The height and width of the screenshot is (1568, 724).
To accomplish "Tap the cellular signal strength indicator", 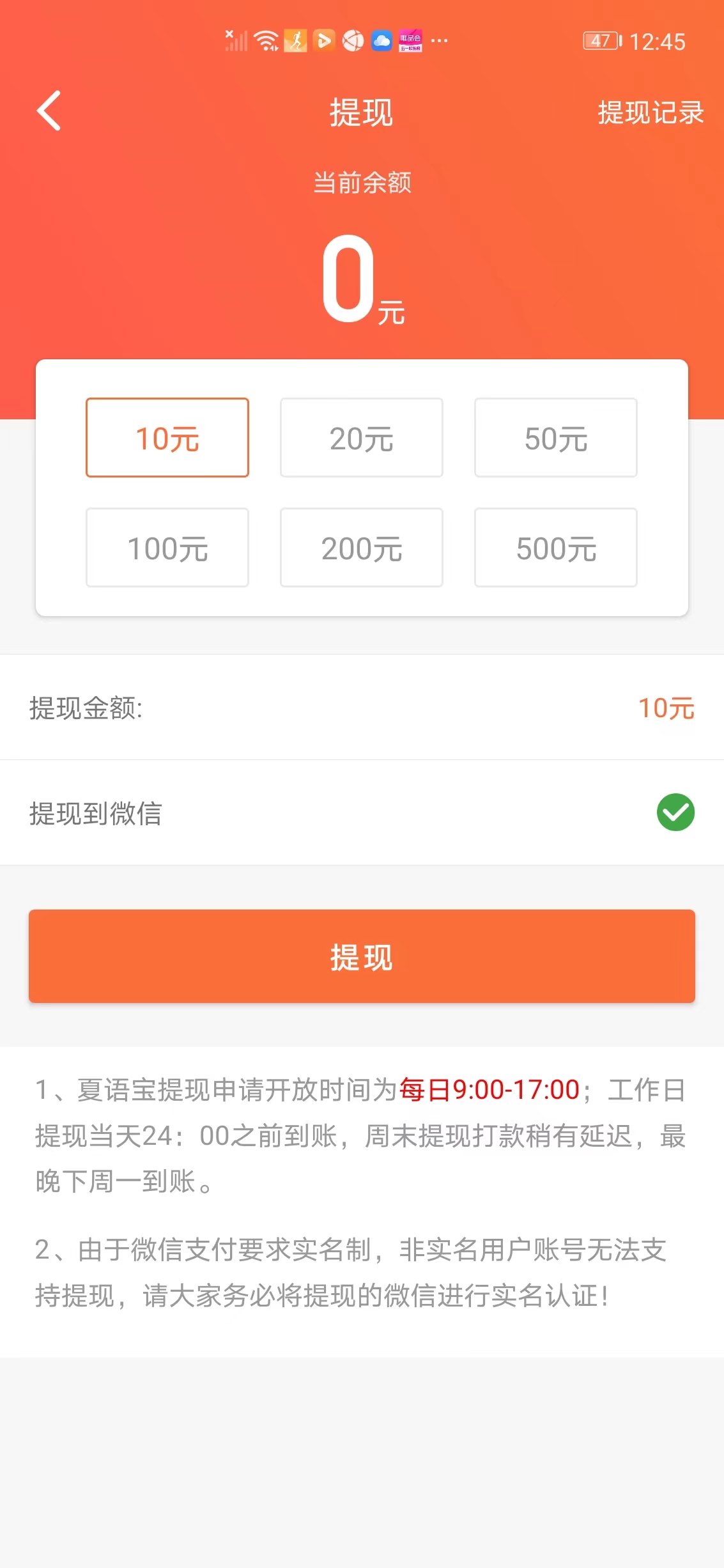I will coord(236,40).
